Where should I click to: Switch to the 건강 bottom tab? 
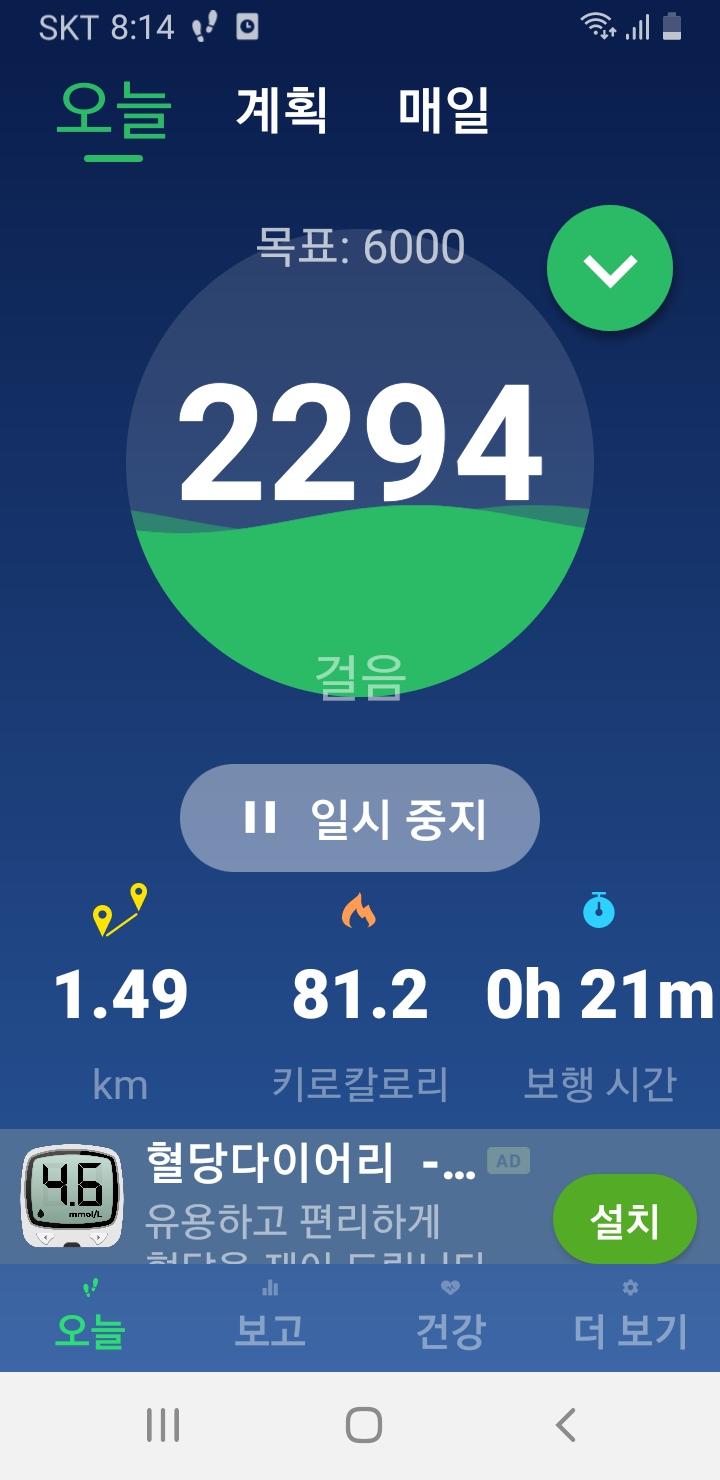tap(450, 1318)
